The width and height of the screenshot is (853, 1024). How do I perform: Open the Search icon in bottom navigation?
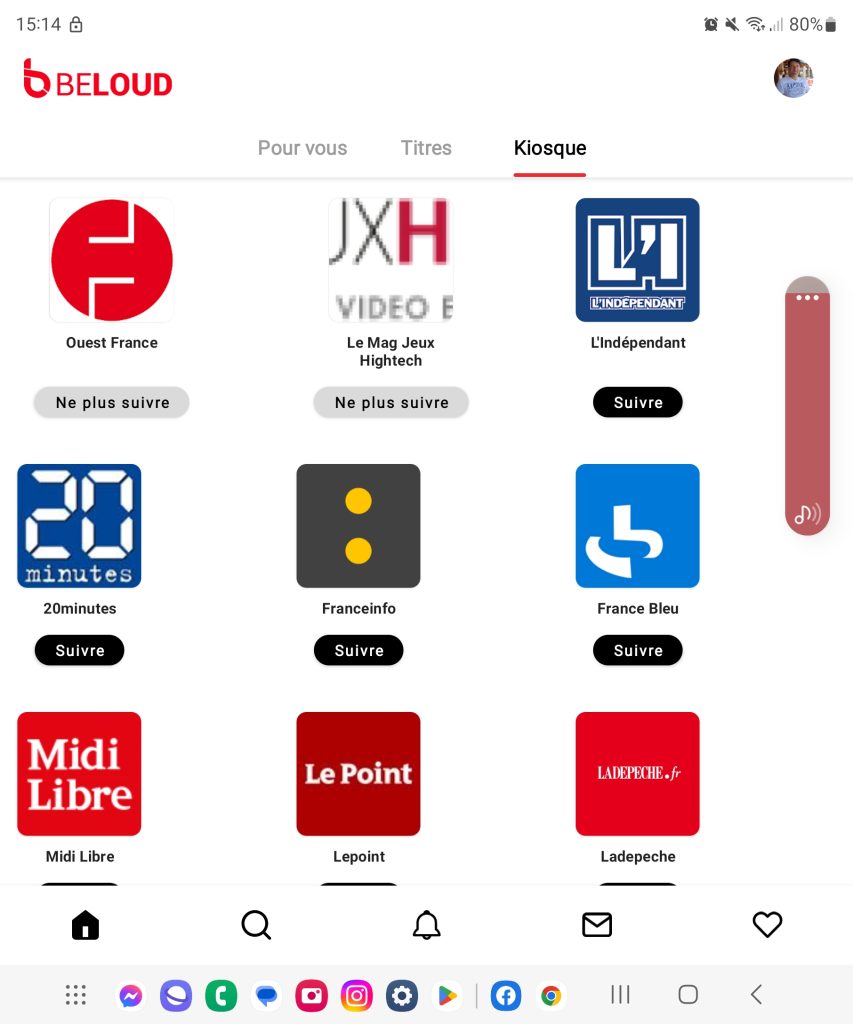256,925
